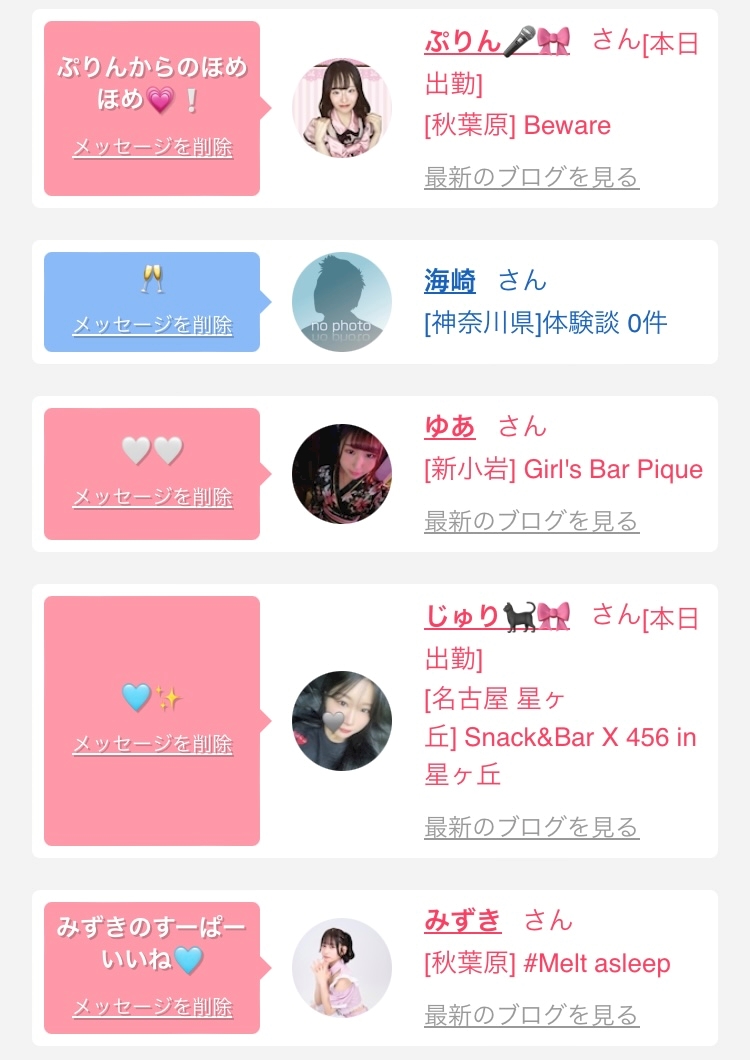
Task: Tap ゆあ's profile photo
Action: (x=342, y=474)
